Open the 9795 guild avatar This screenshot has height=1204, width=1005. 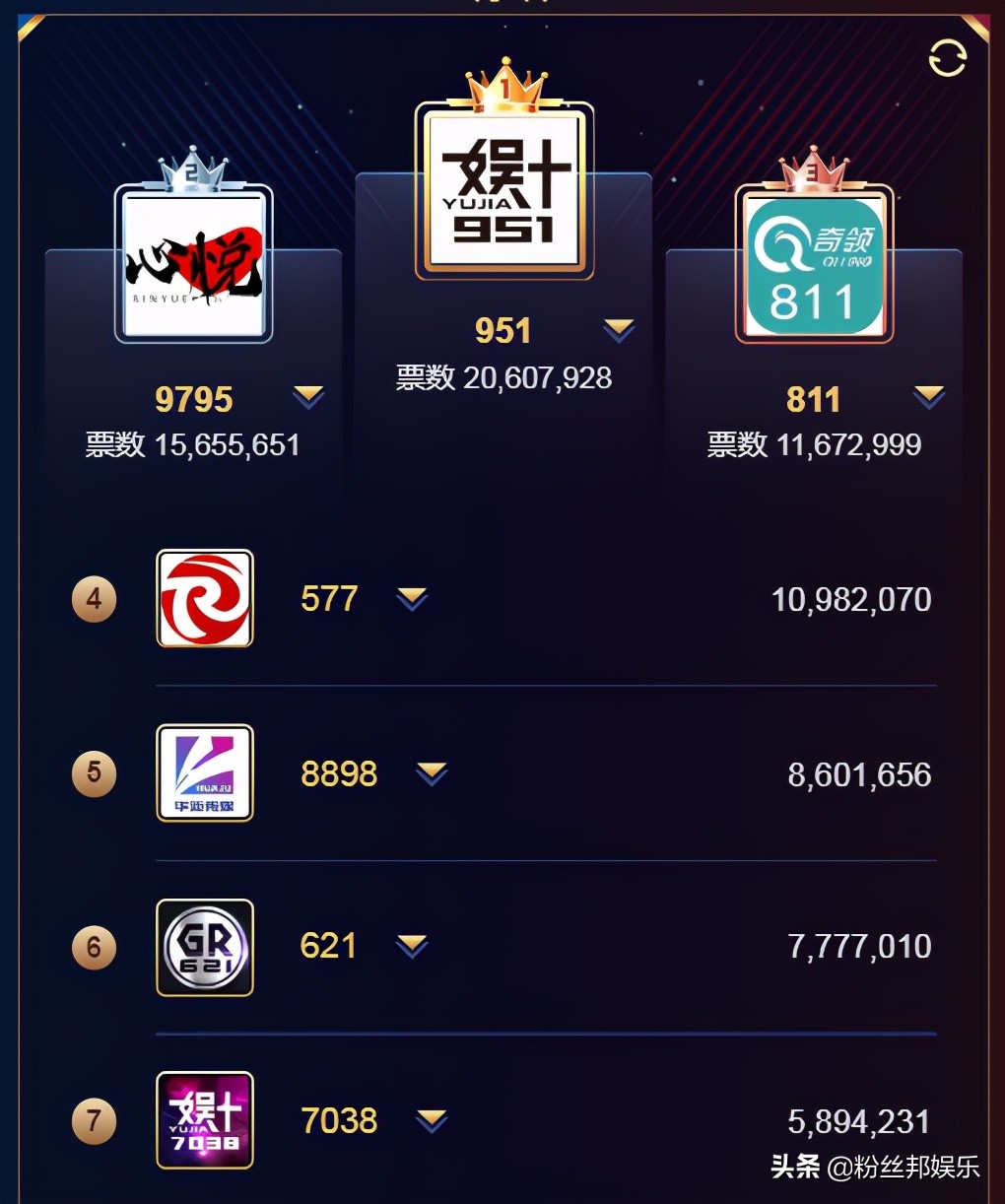[194, 264]
